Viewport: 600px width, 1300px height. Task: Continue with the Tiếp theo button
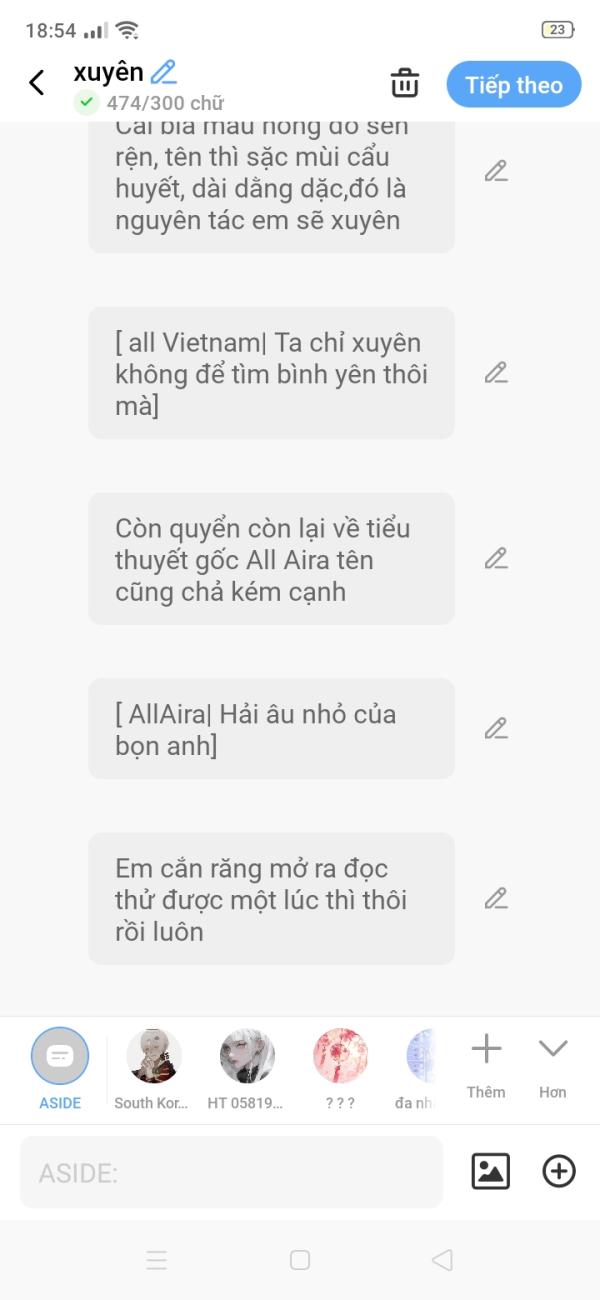tap(514, 85)
